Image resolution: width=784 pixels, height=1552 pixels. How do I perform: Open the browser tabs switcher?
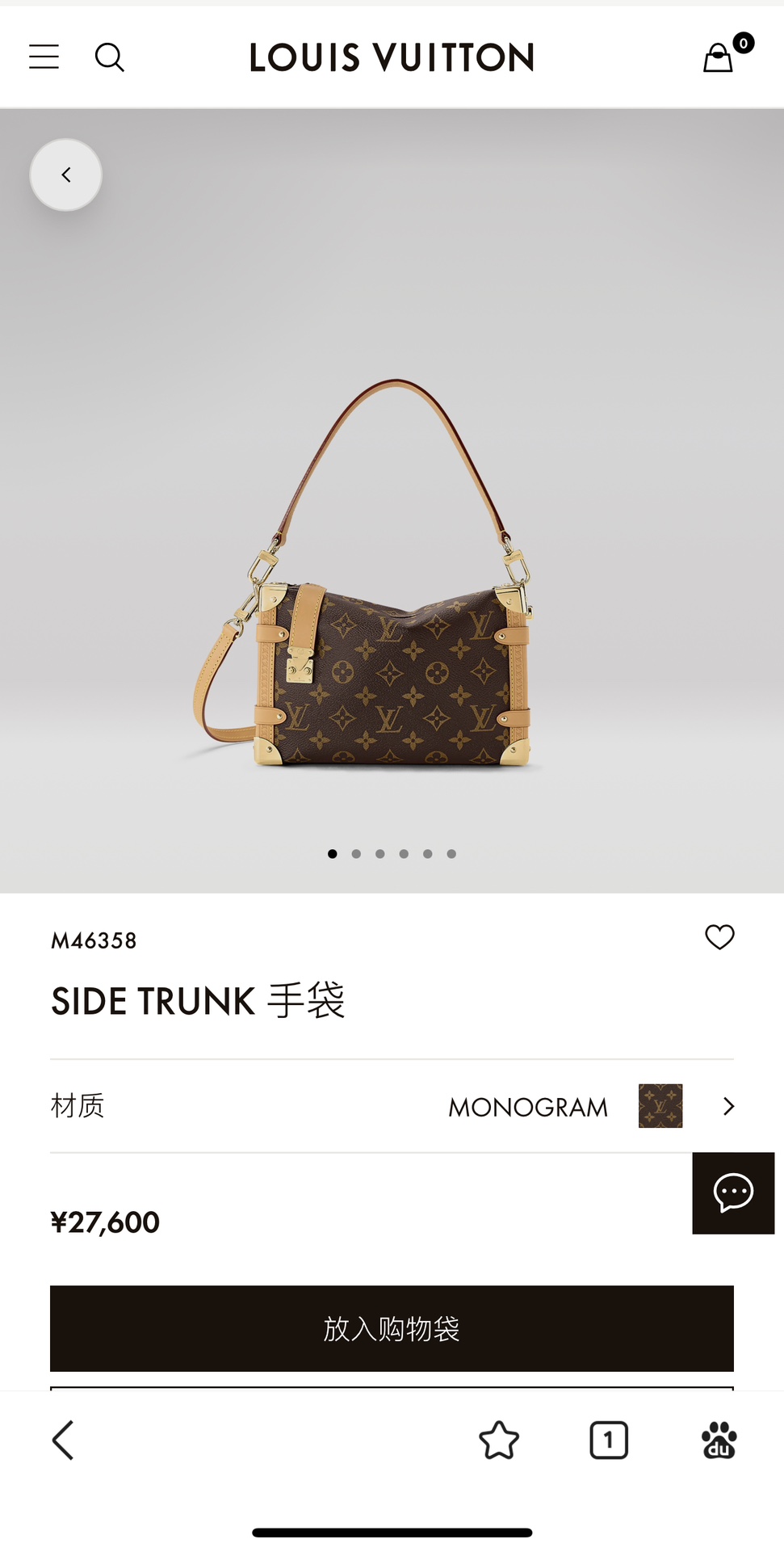point(609,1440)
